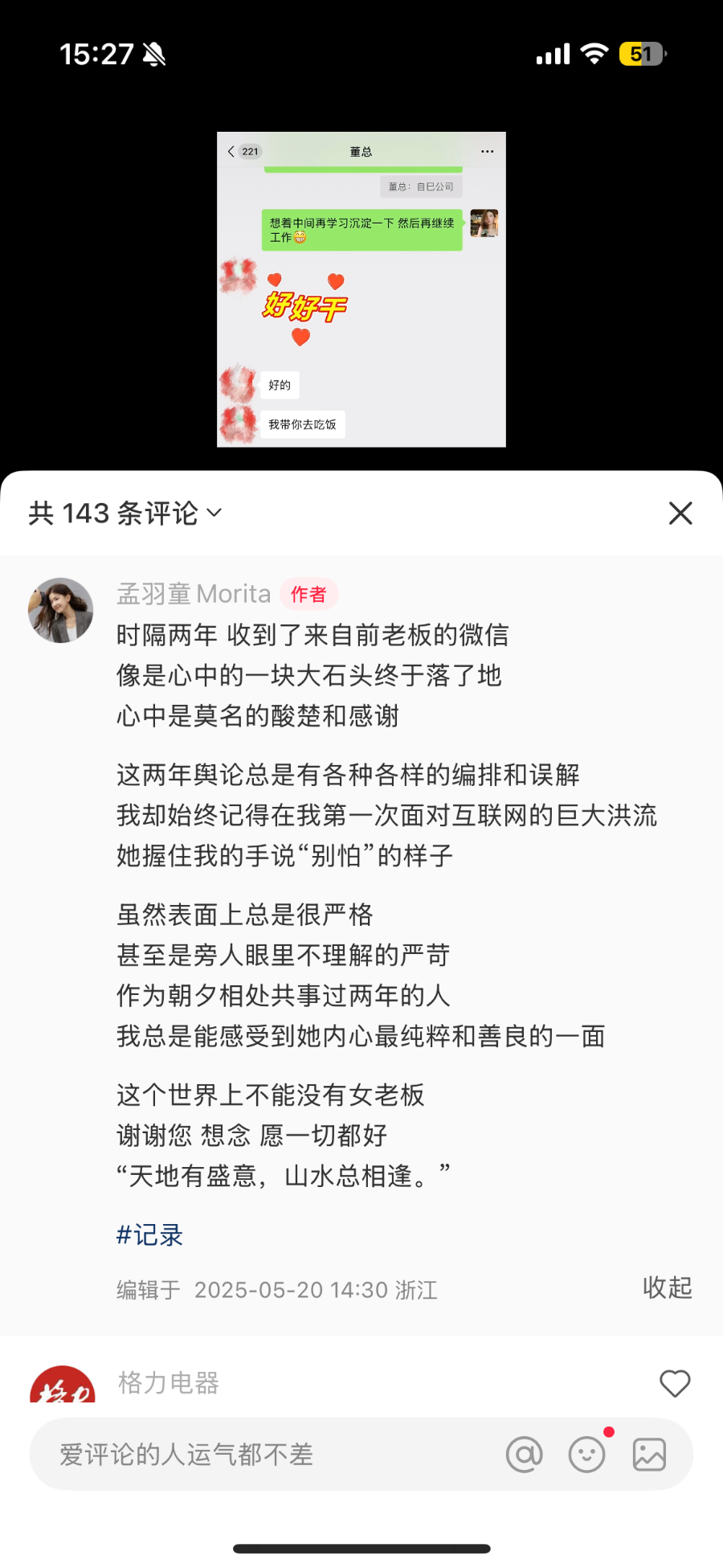Close the comments panel
The image size is (723, 1568).
[x=680, y=513]
